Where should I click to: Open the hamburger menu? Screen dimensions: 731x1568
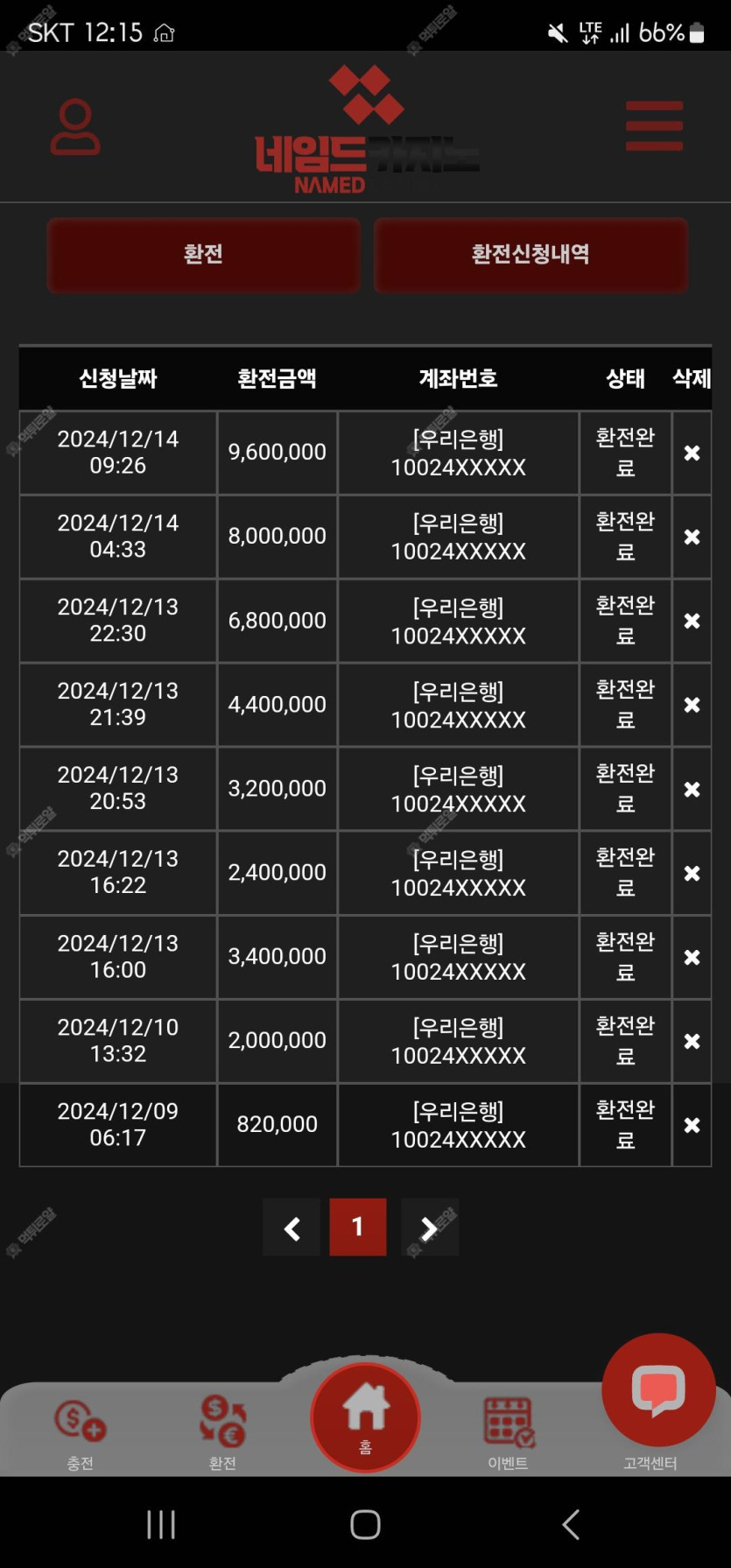[x=654, y=126]
